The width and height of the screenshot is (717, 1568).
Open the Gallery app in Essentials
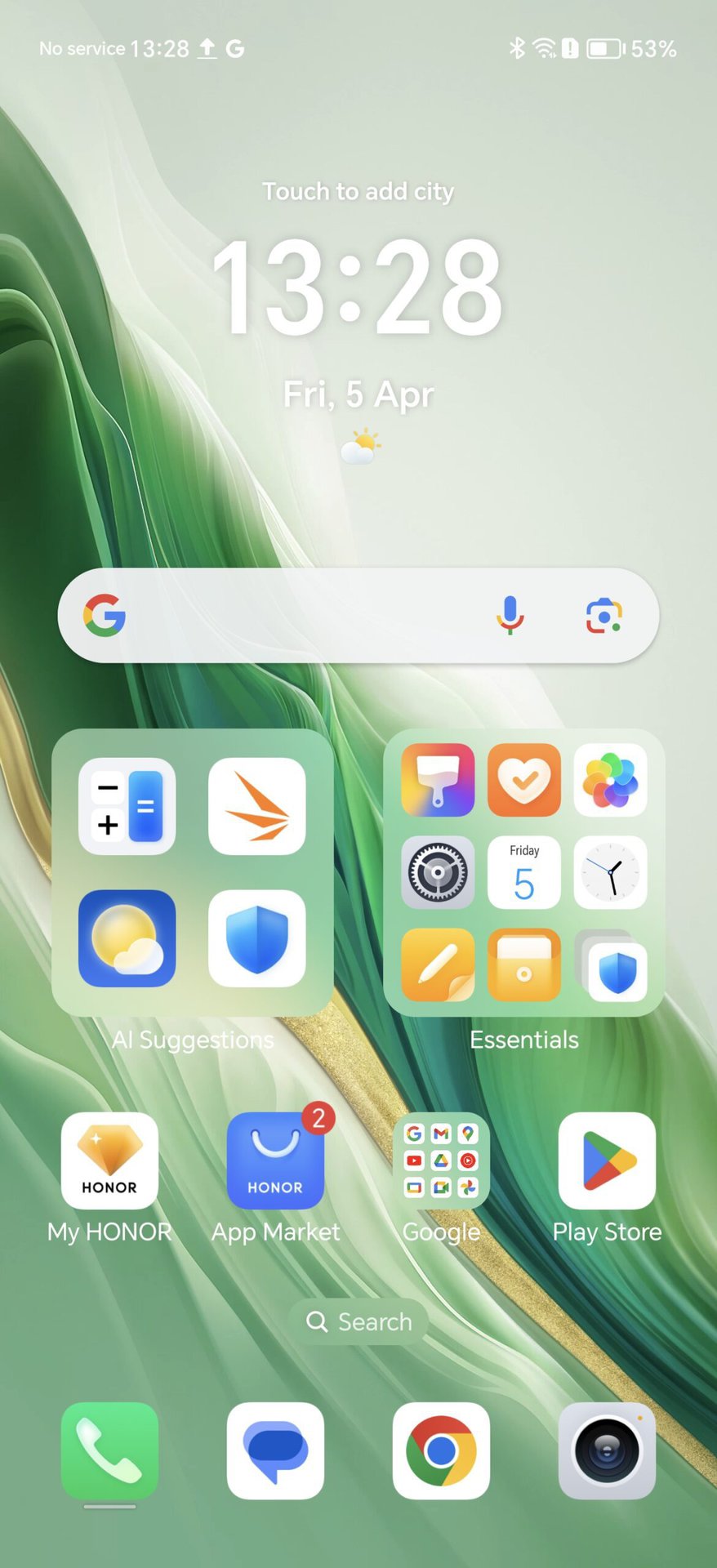[610, 780]
